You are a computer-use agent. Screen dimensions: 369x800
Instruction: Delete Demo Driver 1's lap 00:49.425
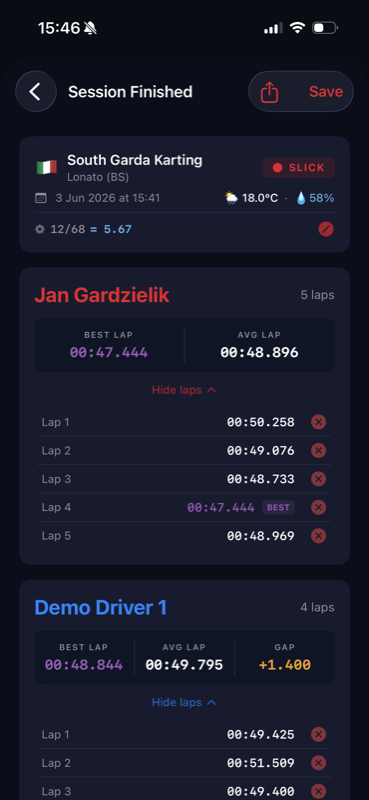pos(318,735)
